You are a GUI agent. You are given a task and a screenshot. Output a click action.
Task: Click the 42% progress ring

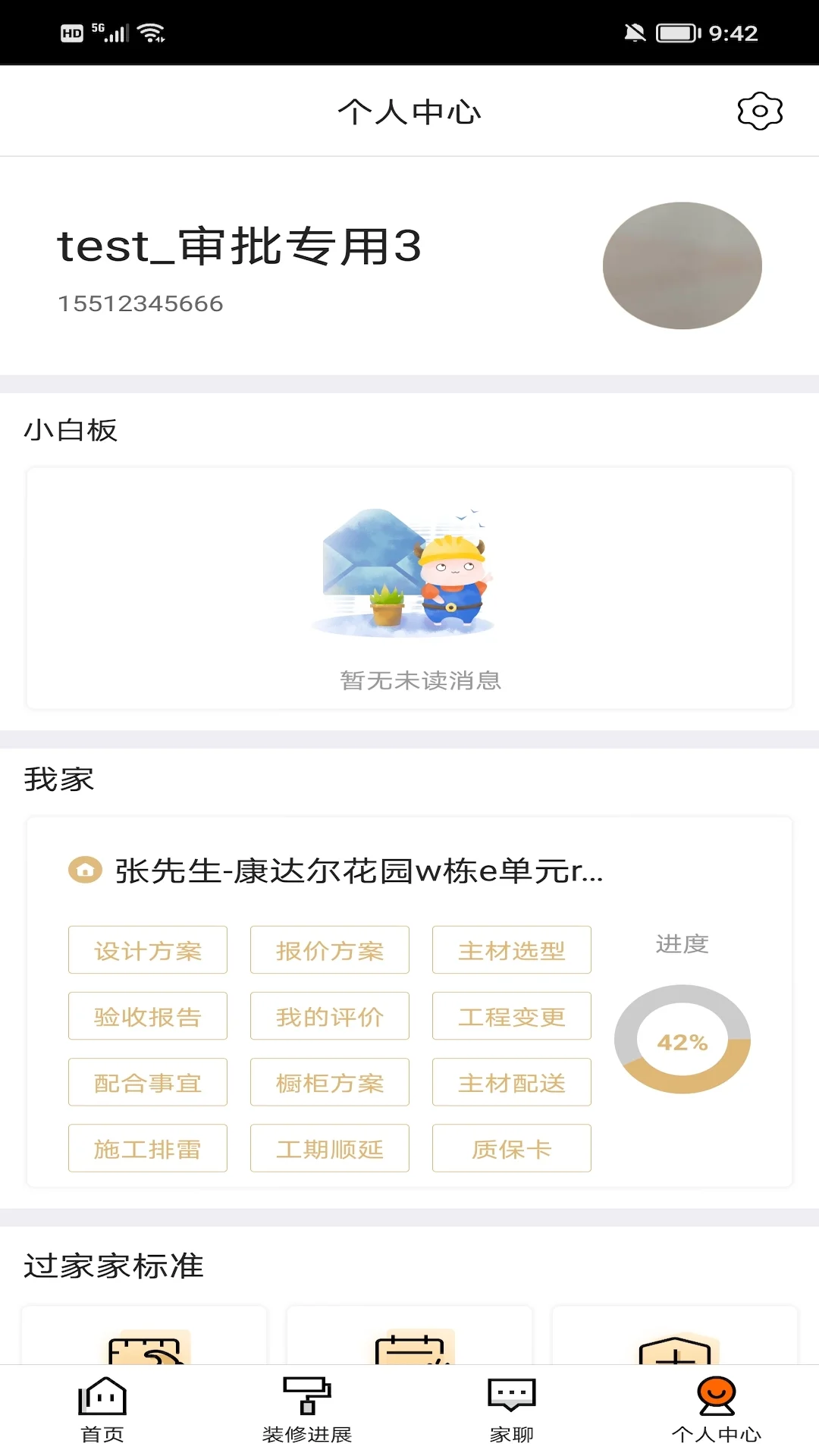pos(683,1042)
